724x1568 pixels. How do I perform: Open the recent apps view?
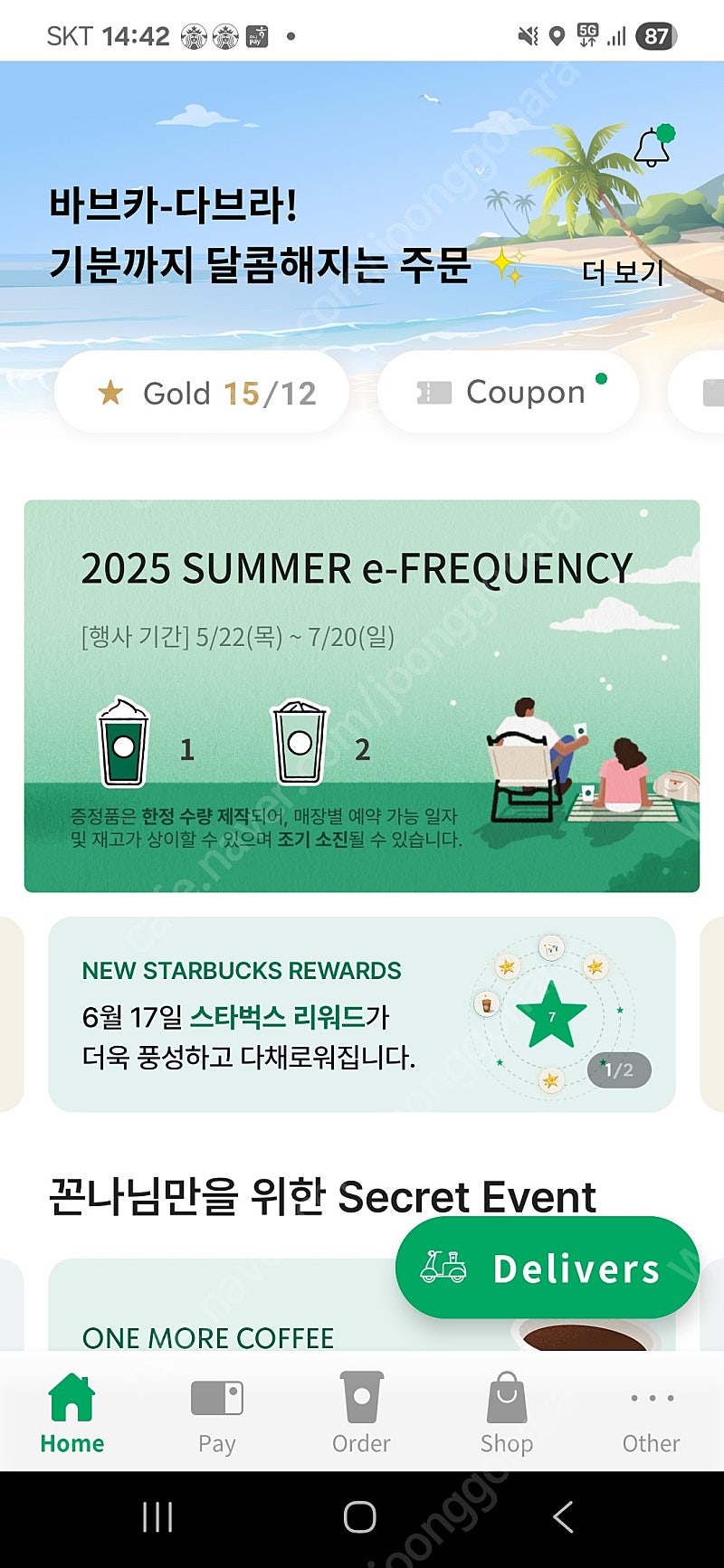tap(157, 1517)
